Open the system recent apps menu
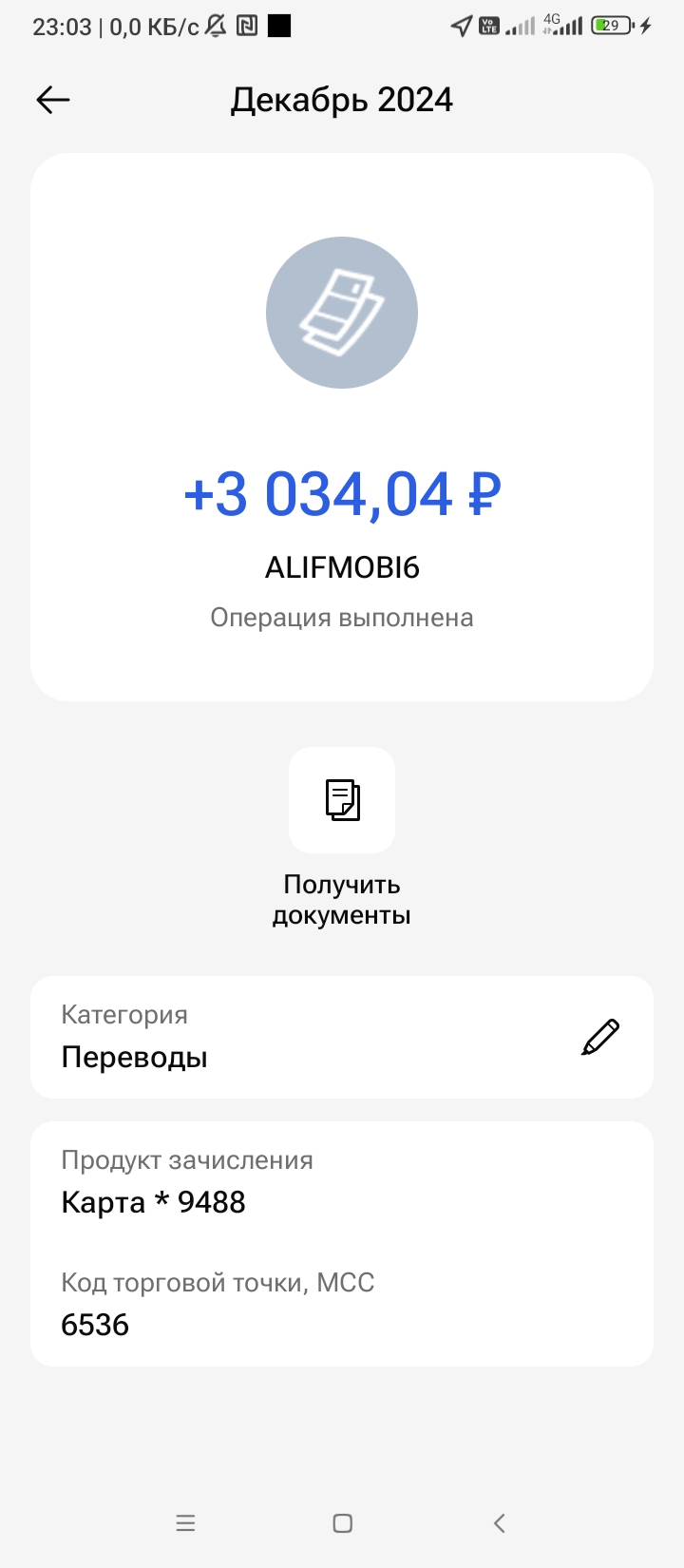Viewport: 684px width, 1568px height. 185,1523
